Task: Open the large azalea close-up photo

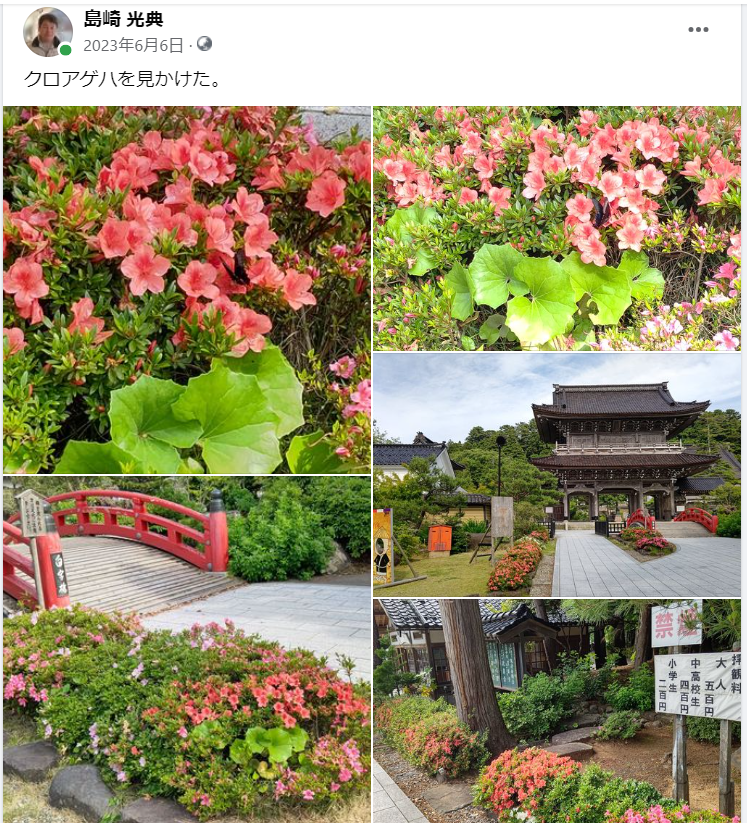Action: tap(187, 290)
